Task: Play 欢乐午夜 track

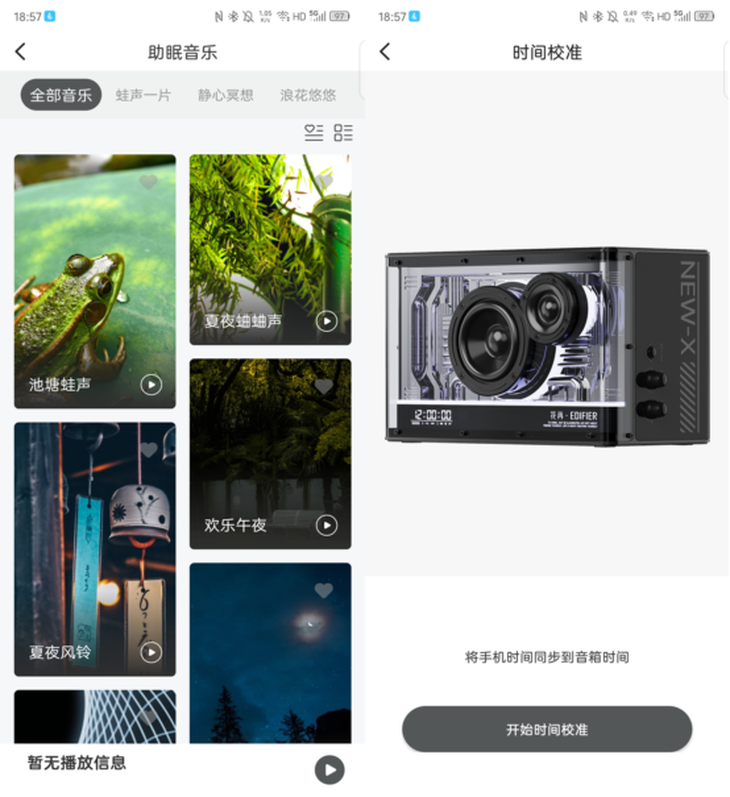Action: (x=326, y=524)
